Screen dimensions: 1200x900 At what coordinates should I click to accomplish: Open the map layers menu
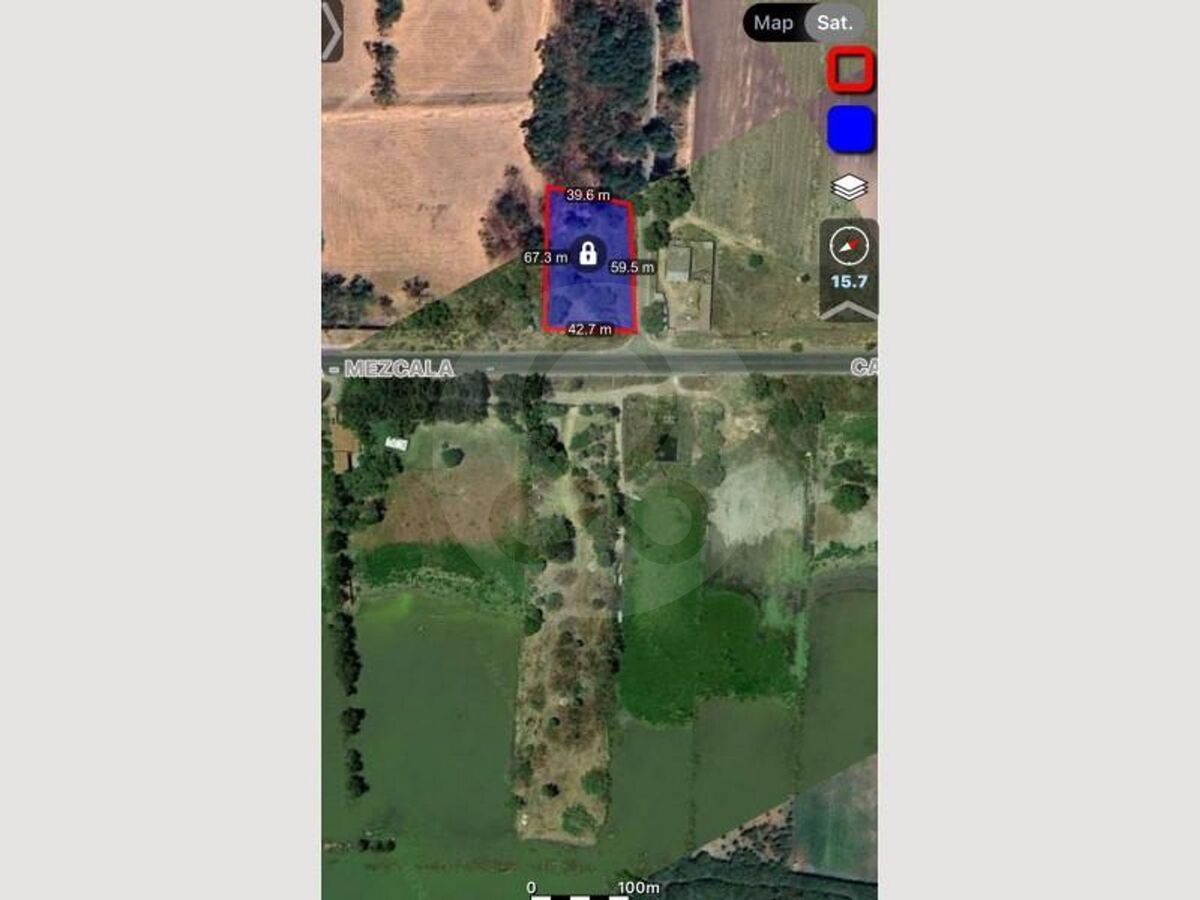849,187
